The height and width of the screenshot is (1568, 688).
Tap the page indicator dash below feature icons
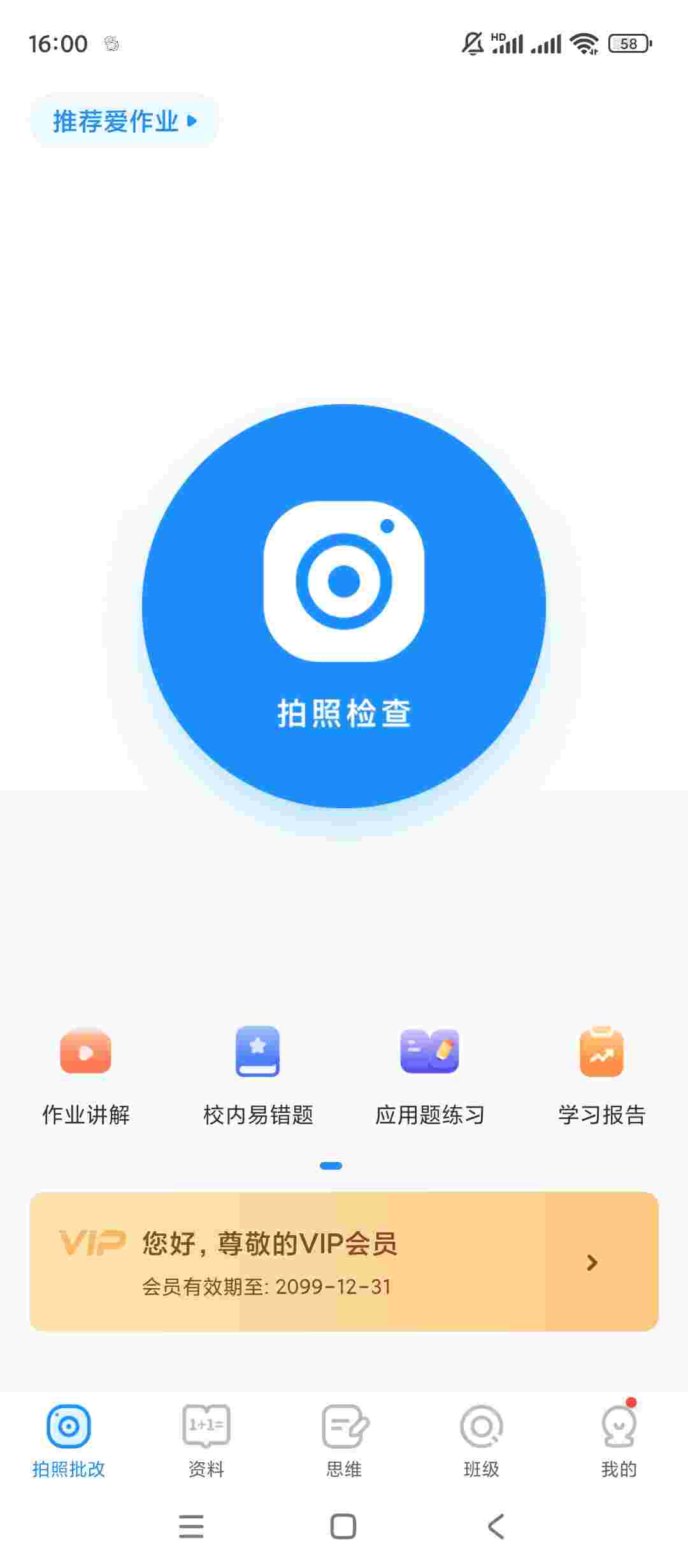pyautogui.click(x=332, y=1165)
